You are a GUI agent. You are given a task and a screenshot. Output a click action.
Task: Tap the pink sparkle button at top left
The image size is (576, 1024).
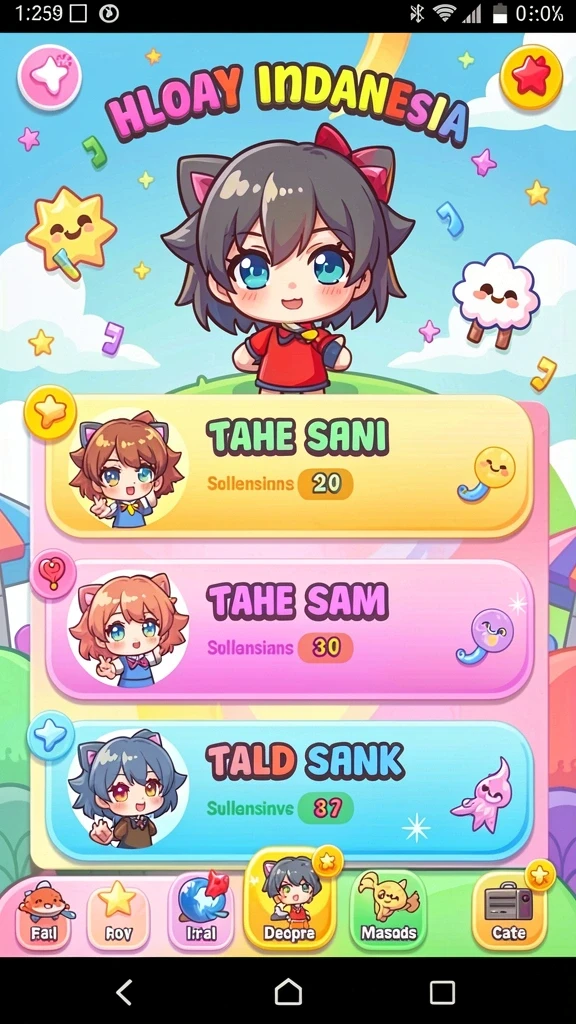point(50,77)
